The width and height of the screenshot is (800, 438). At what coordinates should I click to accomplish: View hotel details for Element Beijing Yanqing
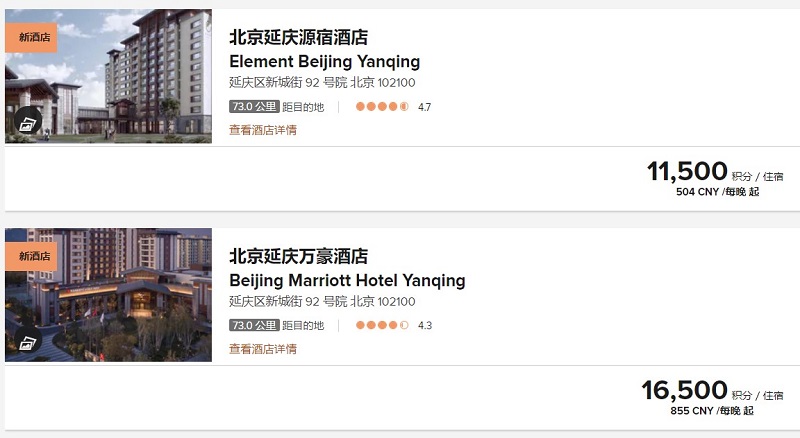point(263,130)
